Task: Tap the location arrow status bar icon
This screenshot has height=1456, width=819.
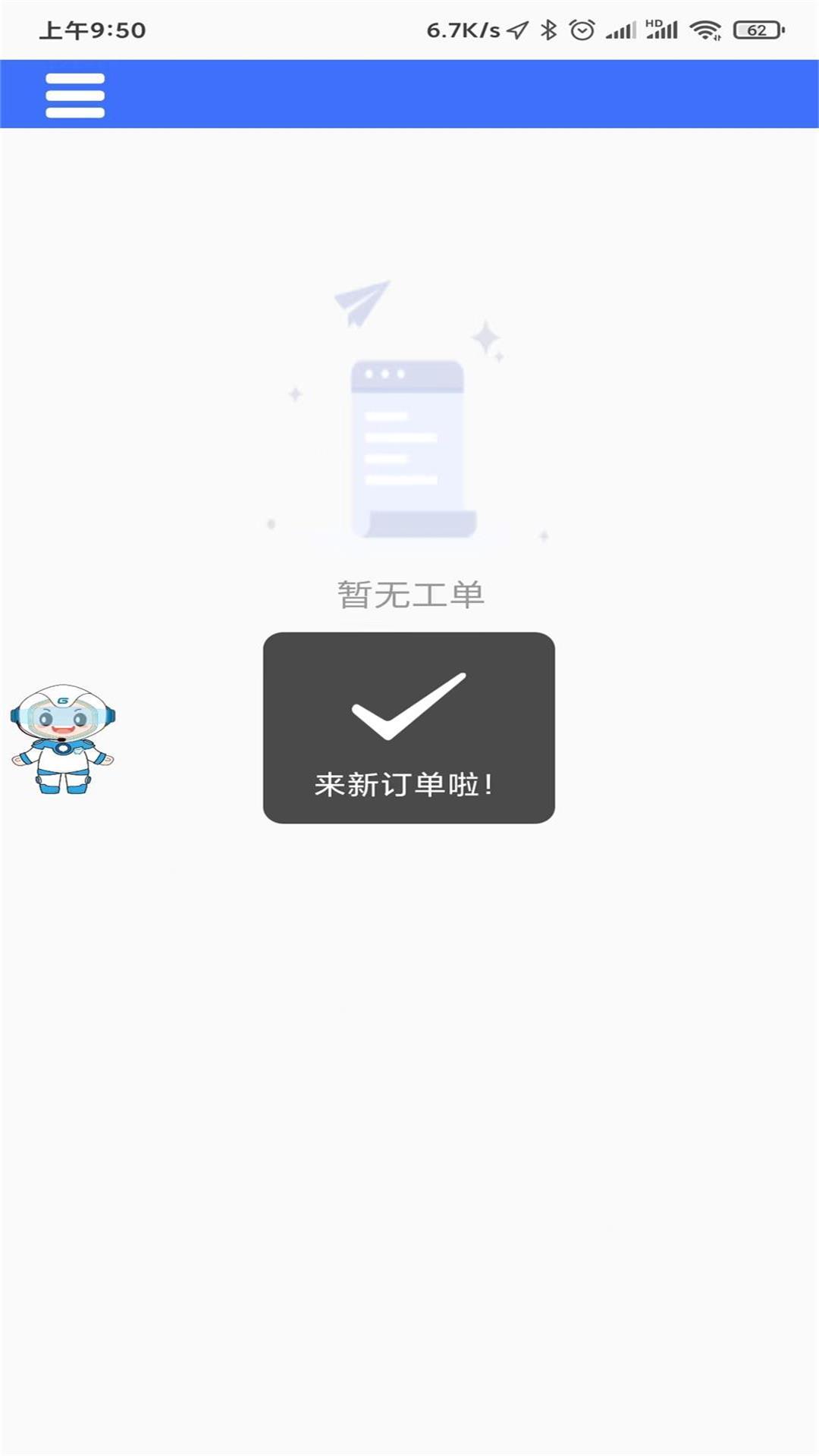Action: tap(518, 29)
